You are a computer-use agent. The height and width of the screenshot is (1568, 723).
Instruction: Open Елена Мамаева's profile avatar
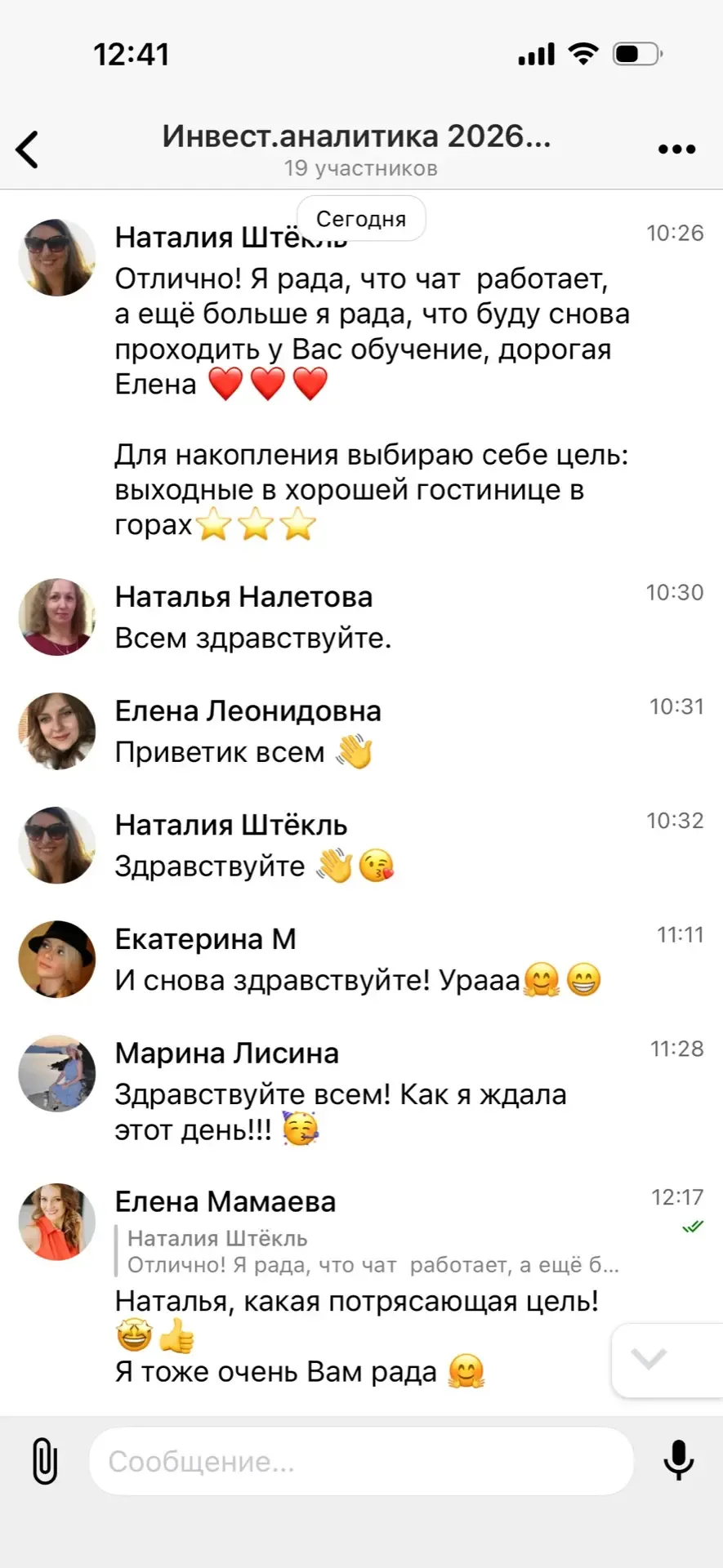click(x=57, y=1222)
